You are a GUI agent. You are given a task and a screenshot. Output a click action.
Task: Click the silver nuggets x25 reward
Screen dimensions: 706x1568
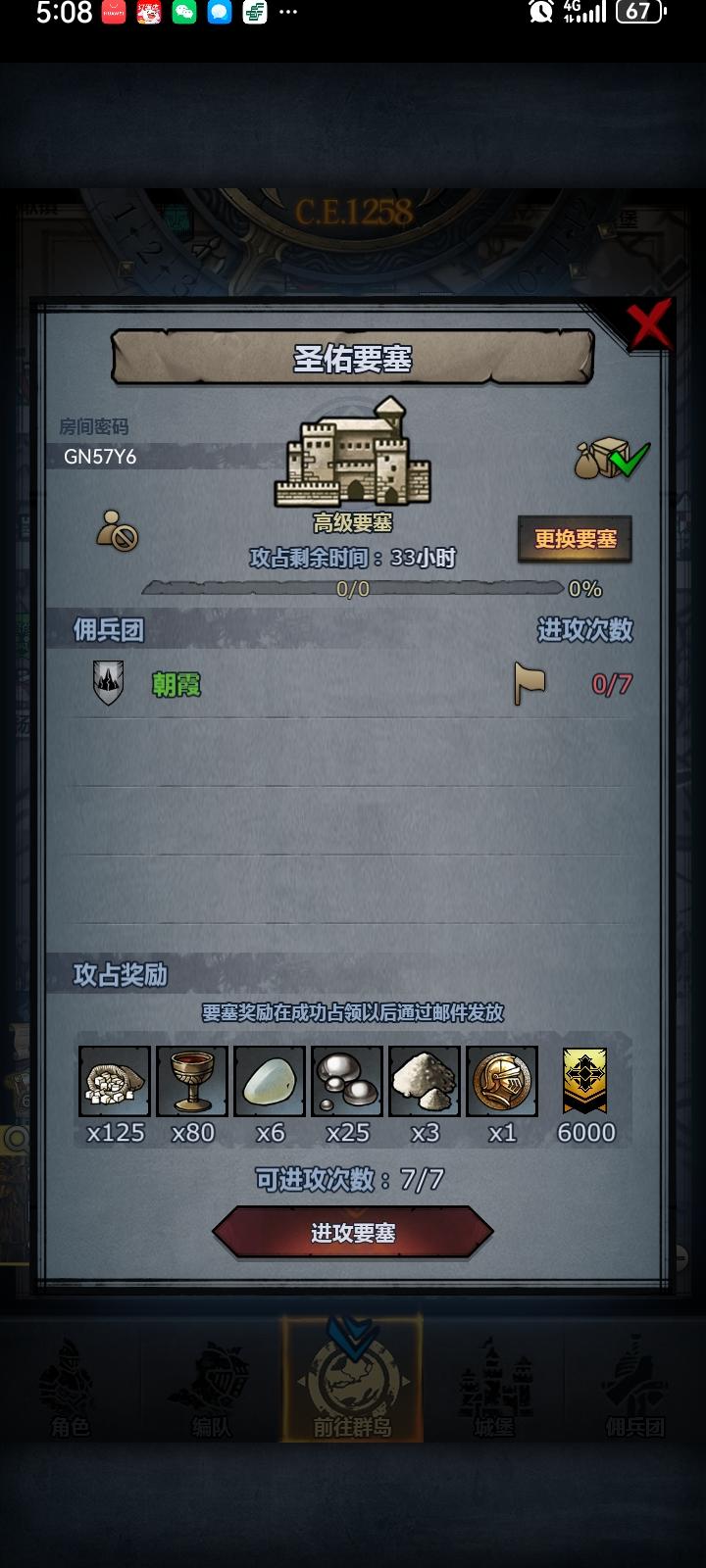point(346,1081)
